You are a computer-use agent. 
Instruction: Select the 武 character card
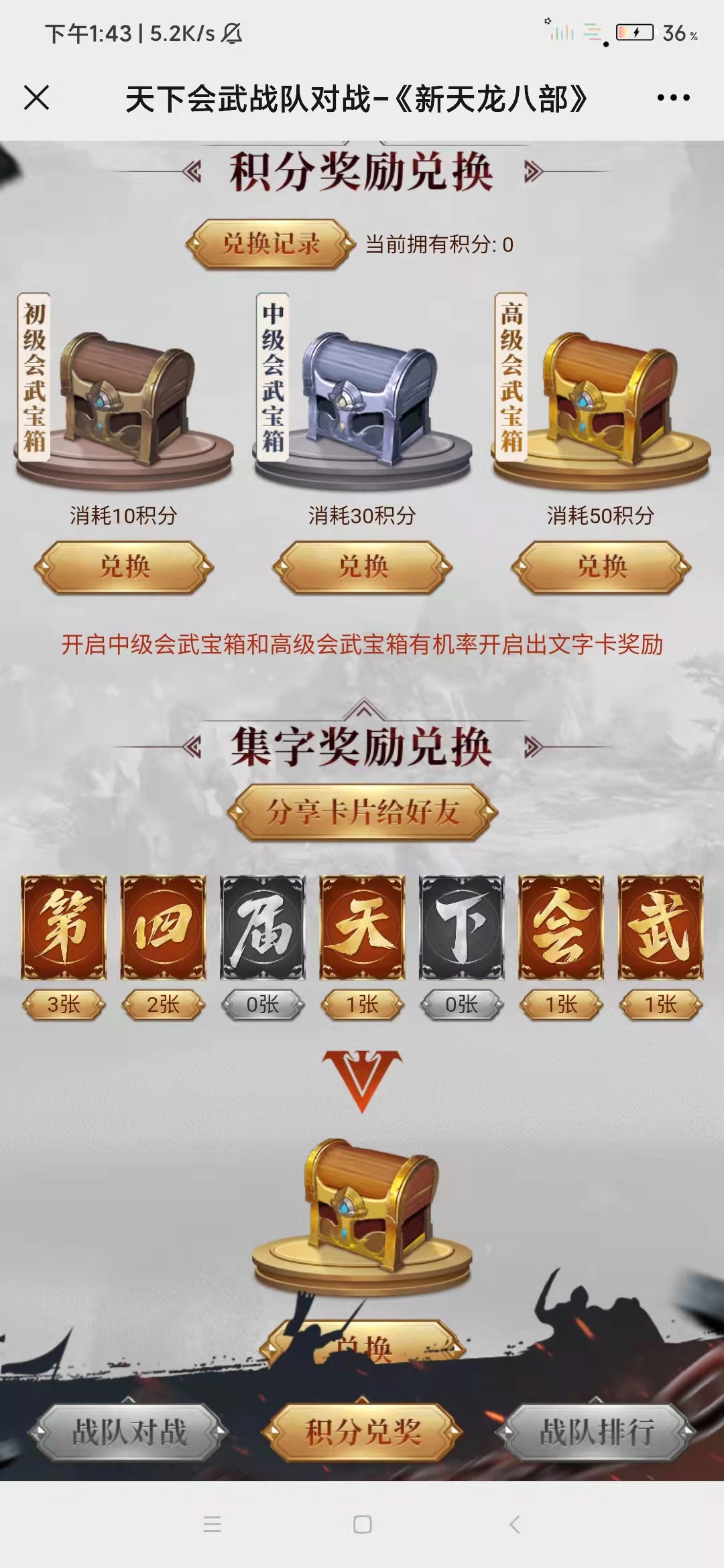point(660,927)
